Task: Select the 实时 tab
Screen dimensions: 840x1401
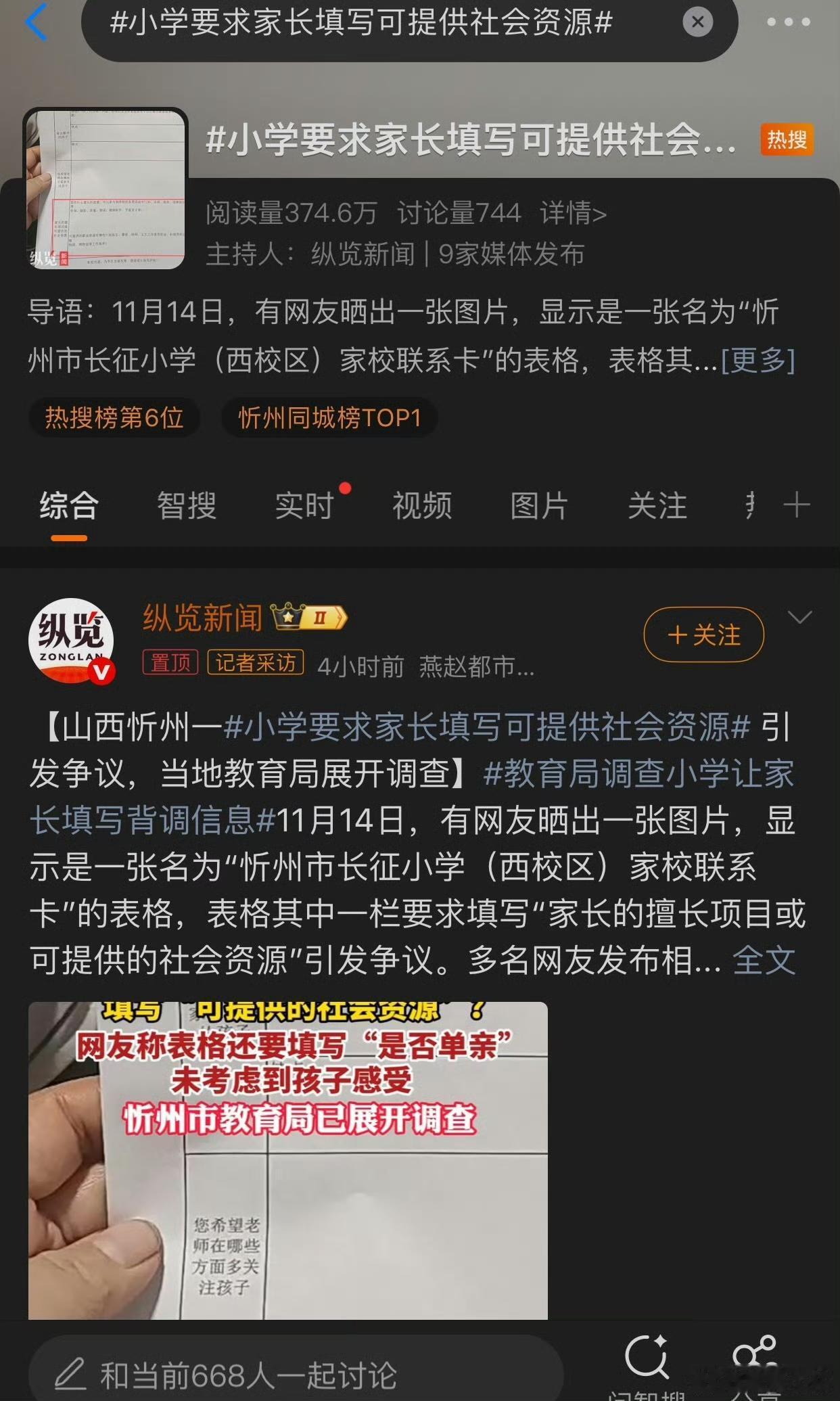Action: tap(303, 506)
